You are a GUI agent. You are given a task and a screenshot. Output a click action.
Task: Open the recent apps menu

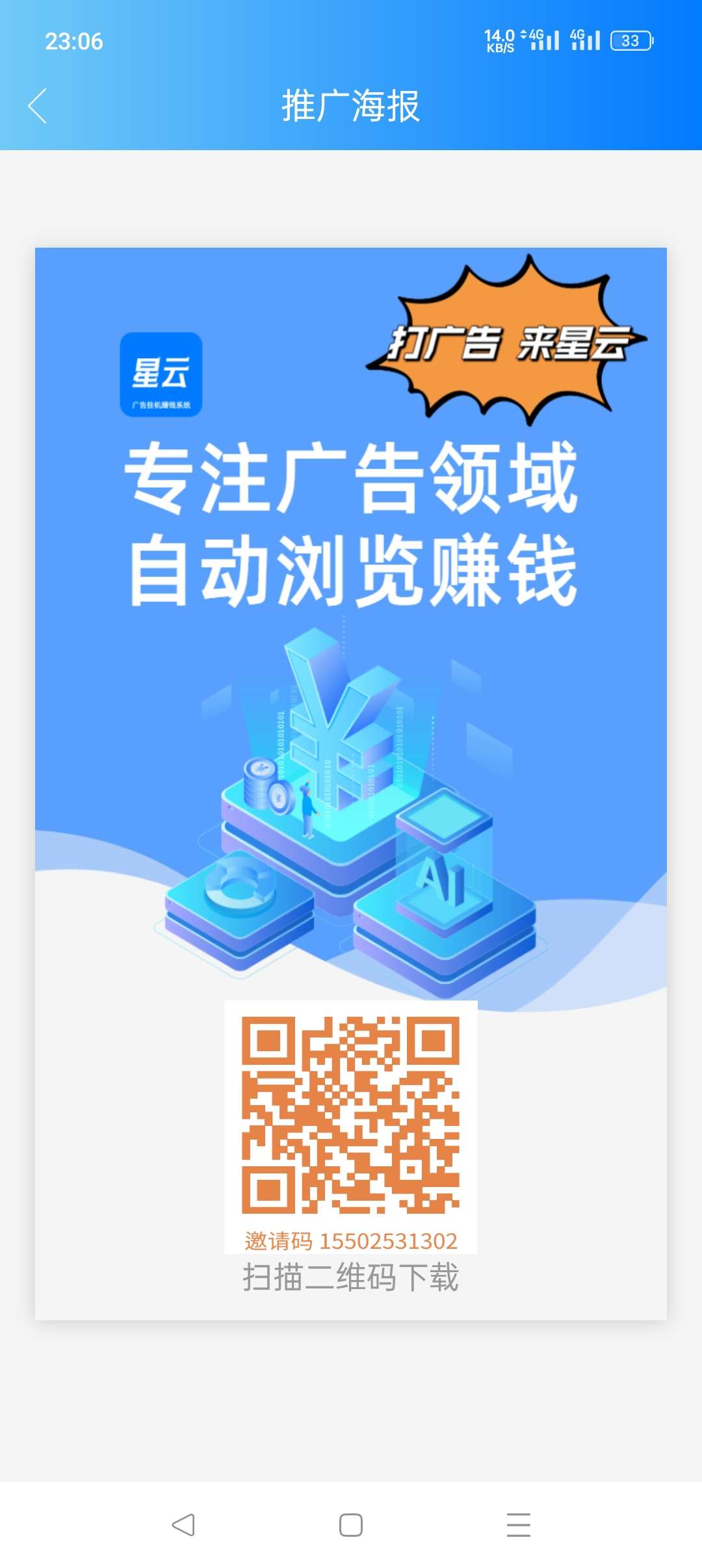(x=519, y=1524)
